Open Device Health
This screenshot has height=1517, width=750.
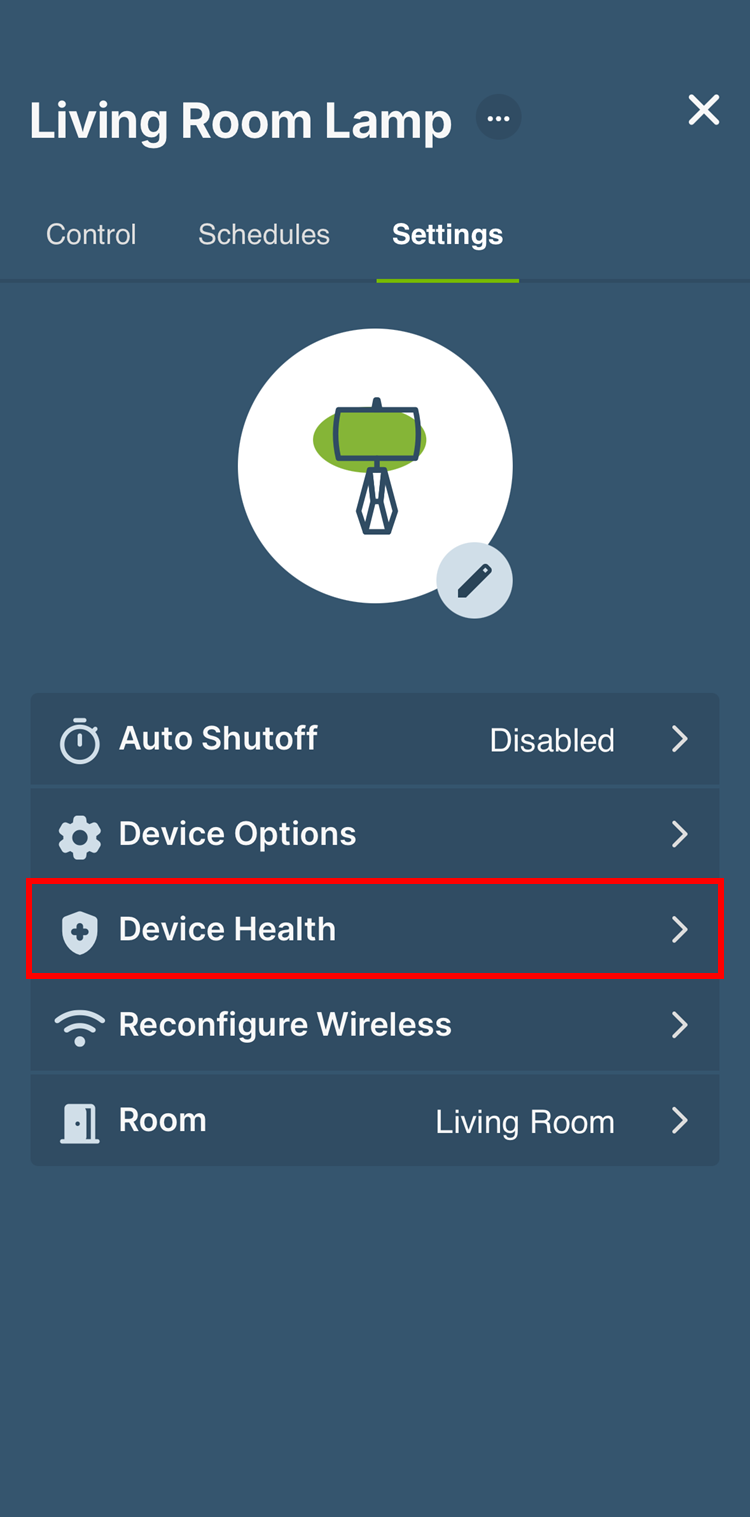click(375, 929)
